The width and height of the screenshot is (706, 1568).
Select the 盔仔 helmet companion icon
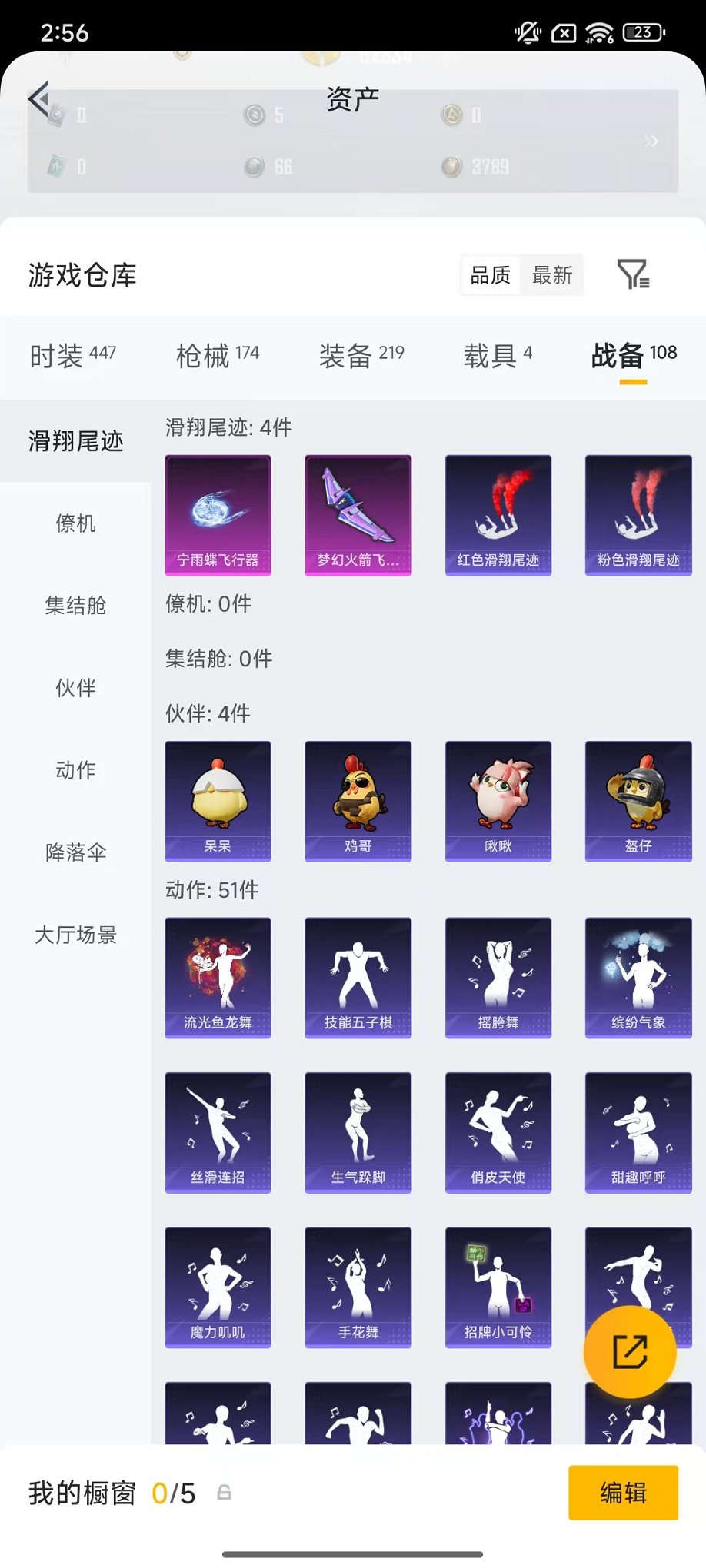pos(638,801)
